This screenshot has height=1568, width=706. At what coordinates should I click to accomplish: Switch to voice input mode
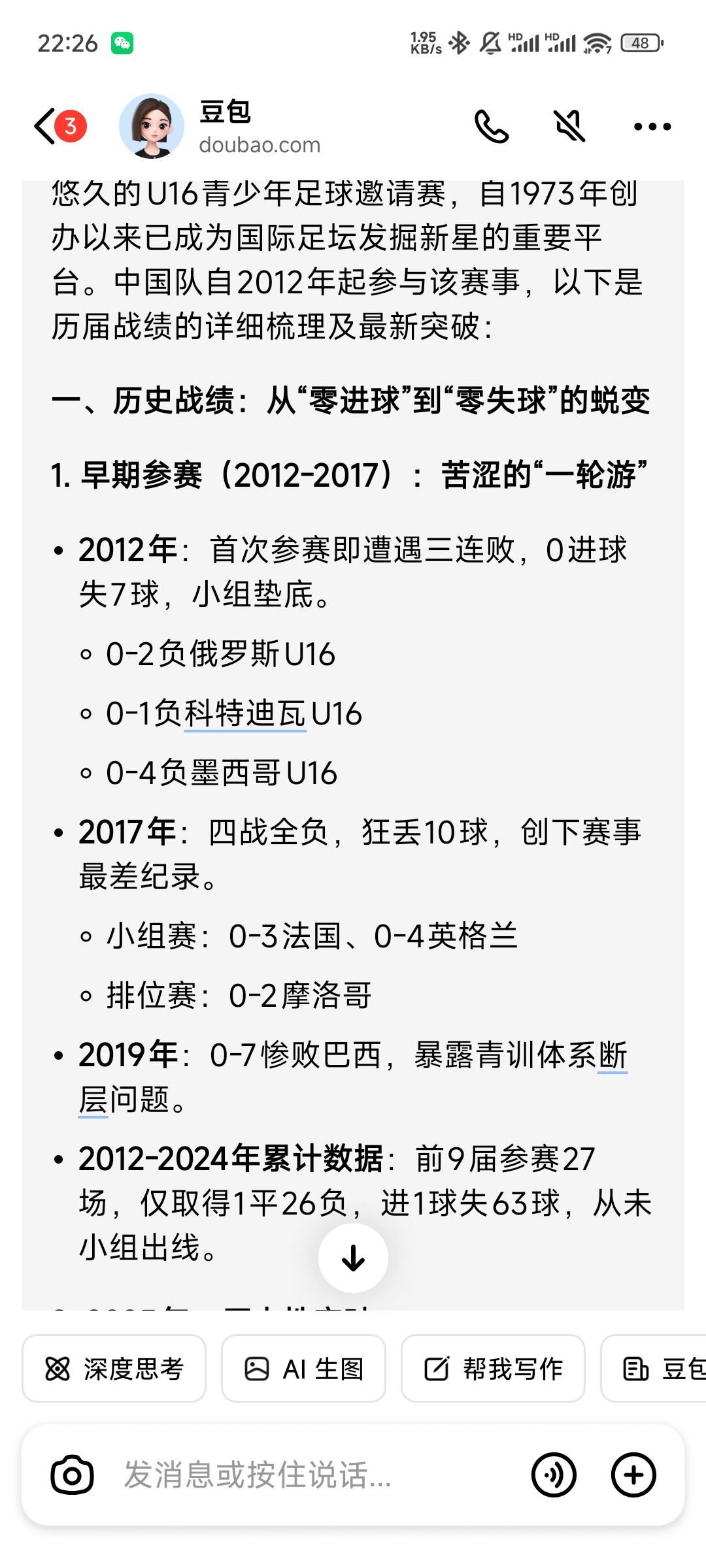coord(554,1475)
